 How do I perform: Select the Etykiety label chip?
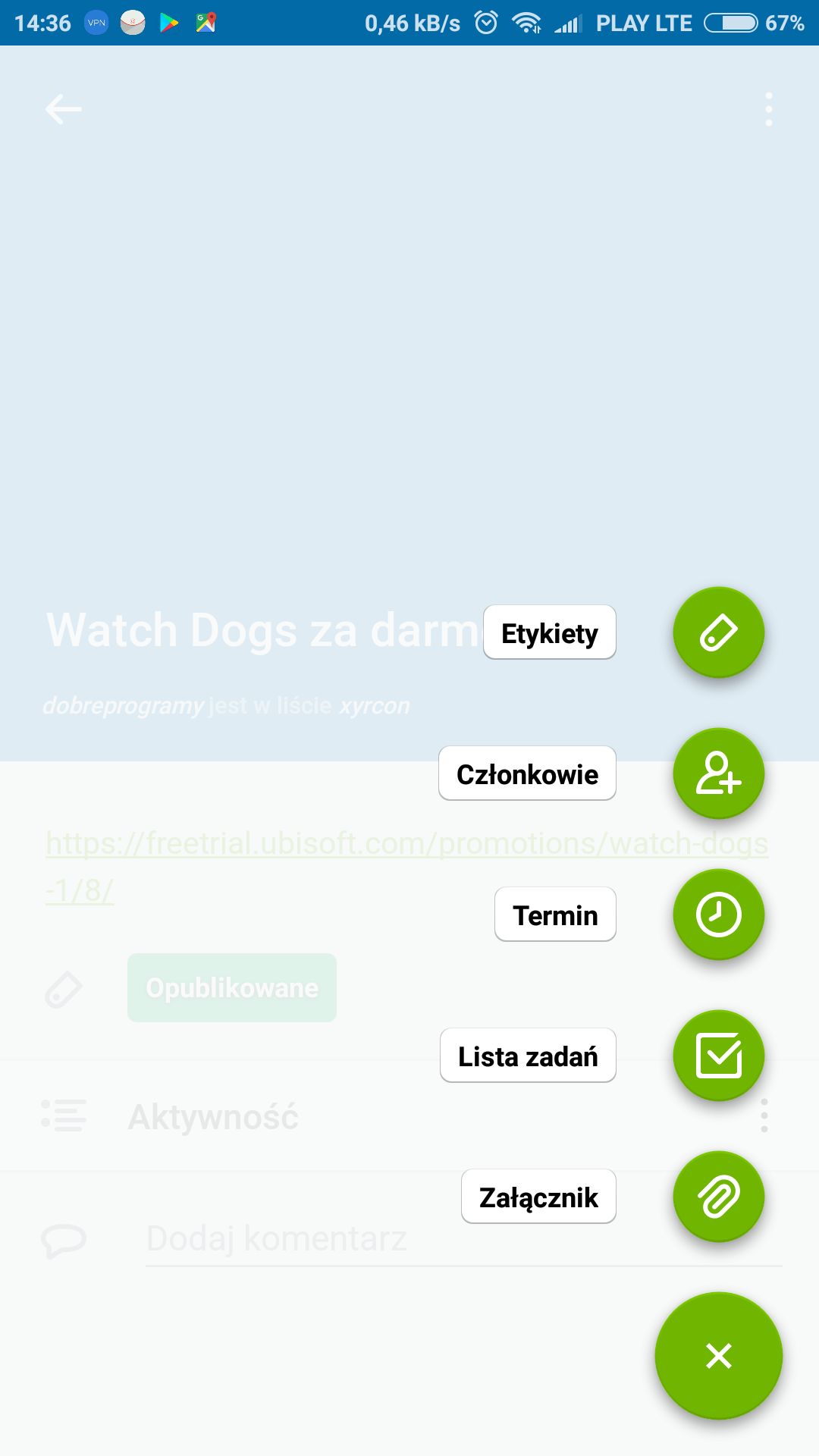[x=550, y=632]
